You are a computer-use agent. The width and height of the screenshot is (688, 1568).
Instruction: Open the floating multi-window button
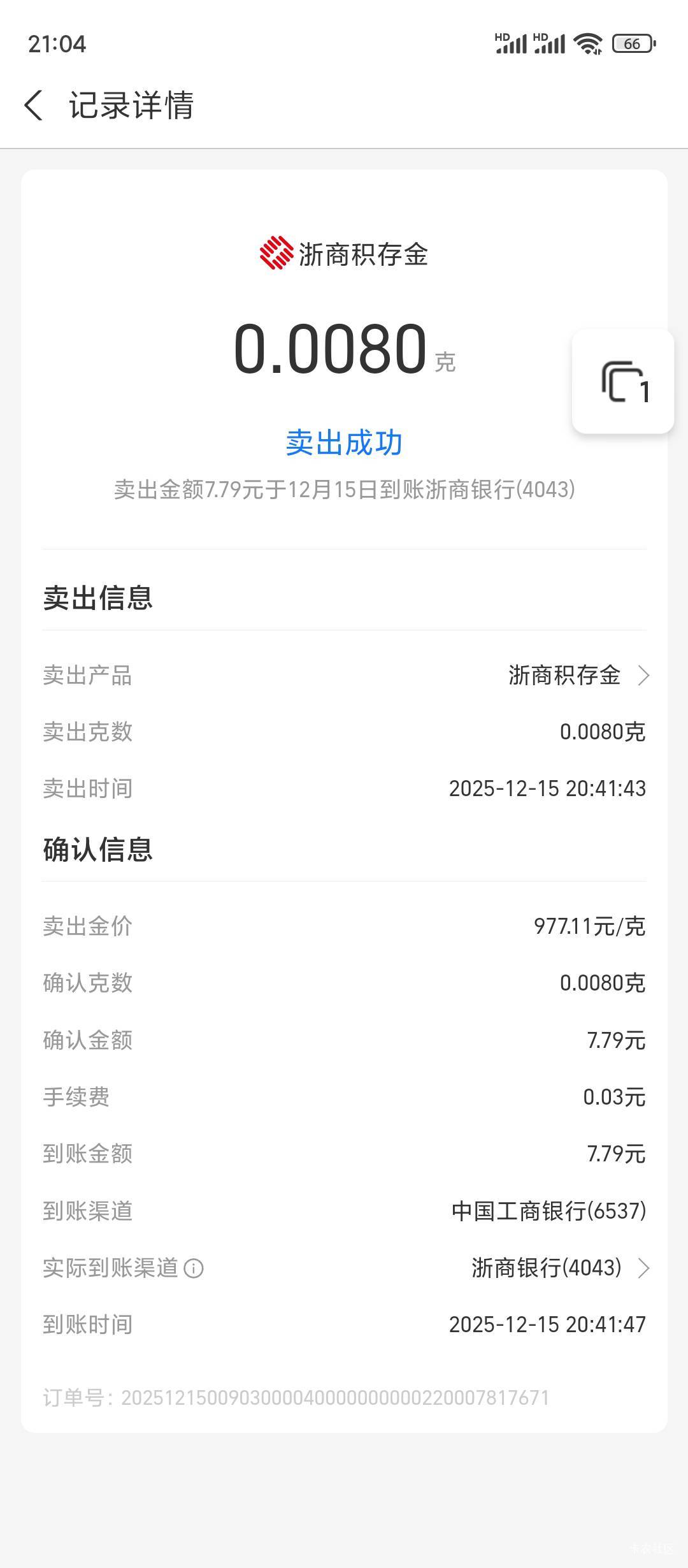click(624, 381)
